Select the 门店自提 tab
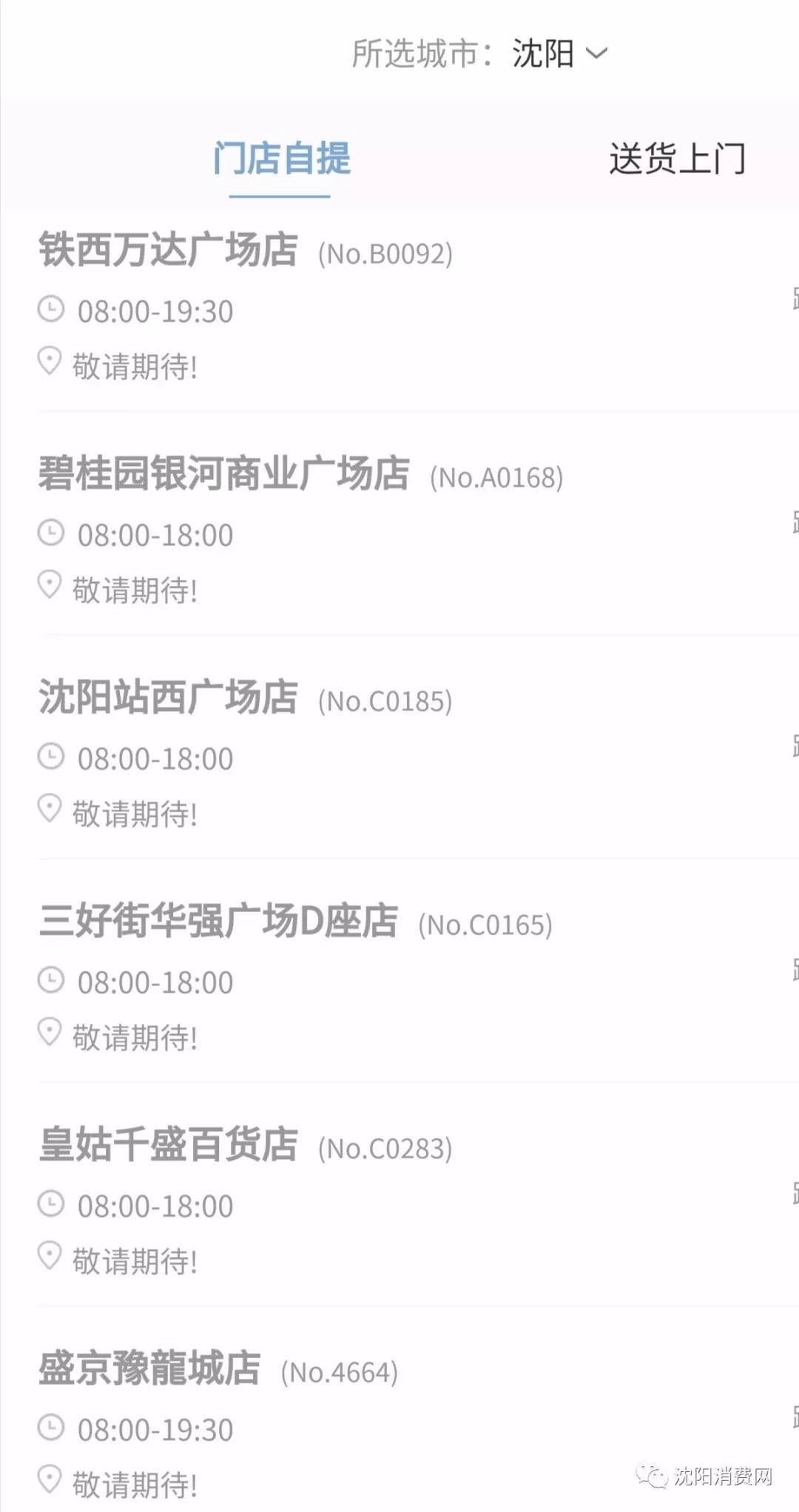799x1512 pixels. pos(281,158)
